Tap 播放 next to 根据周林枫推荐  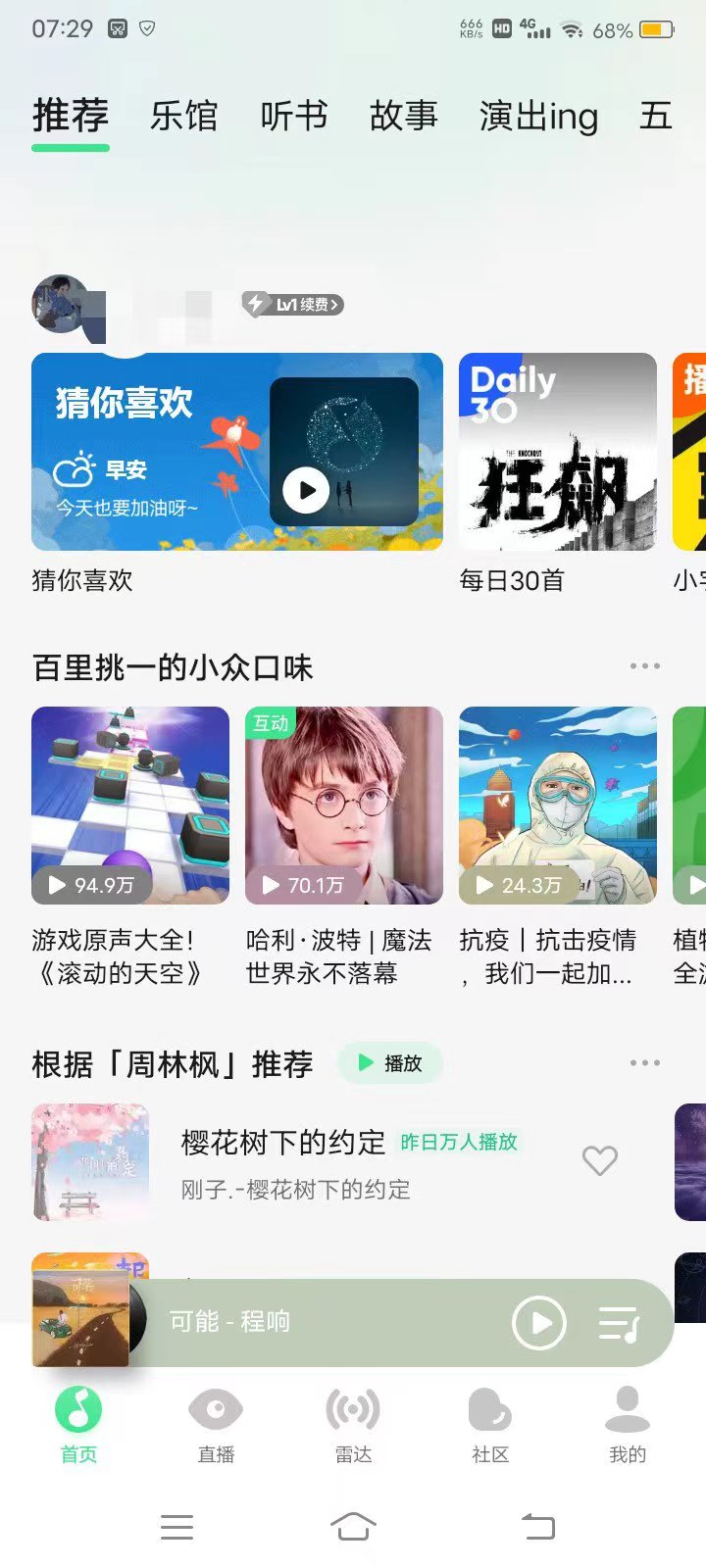(x=390, y=1063)
